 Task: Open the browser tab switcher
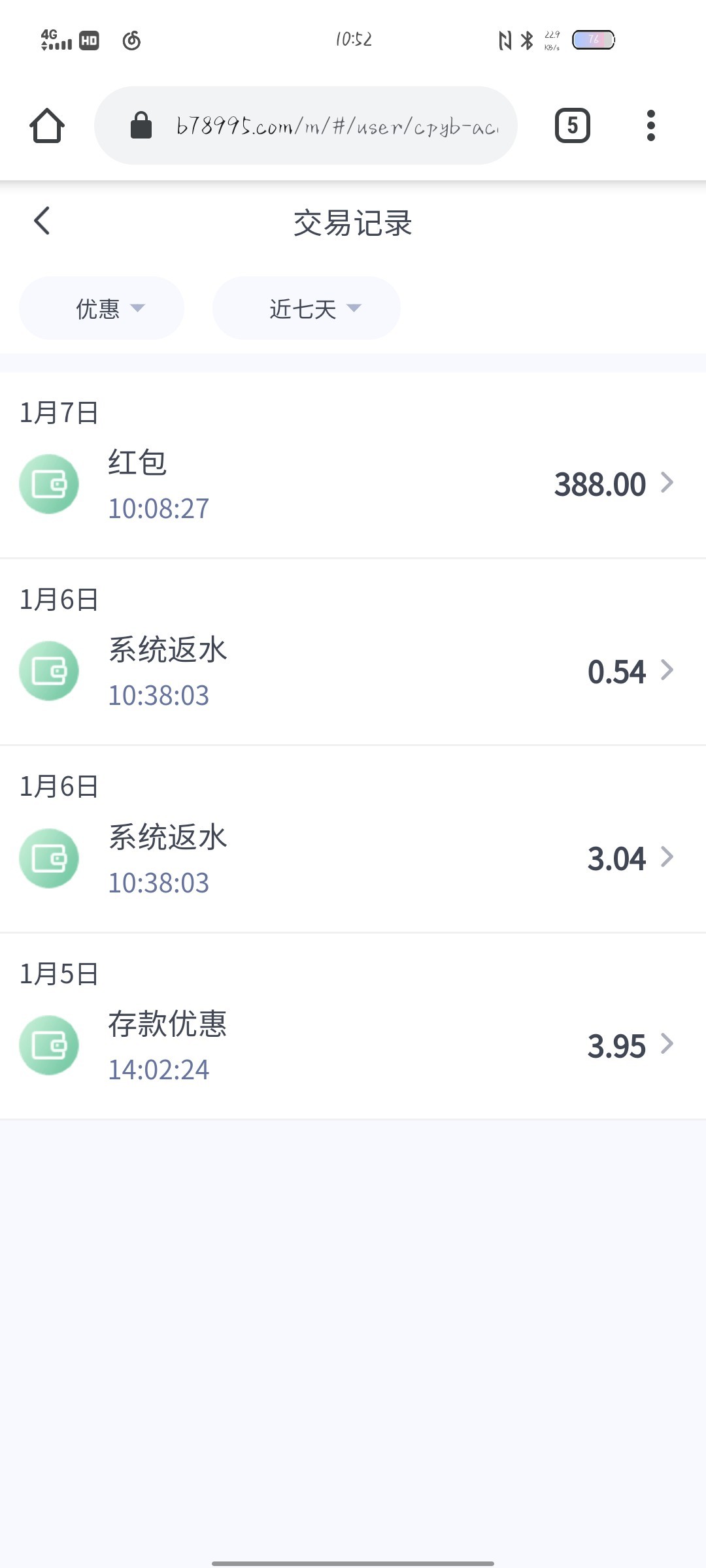[572, 125]
